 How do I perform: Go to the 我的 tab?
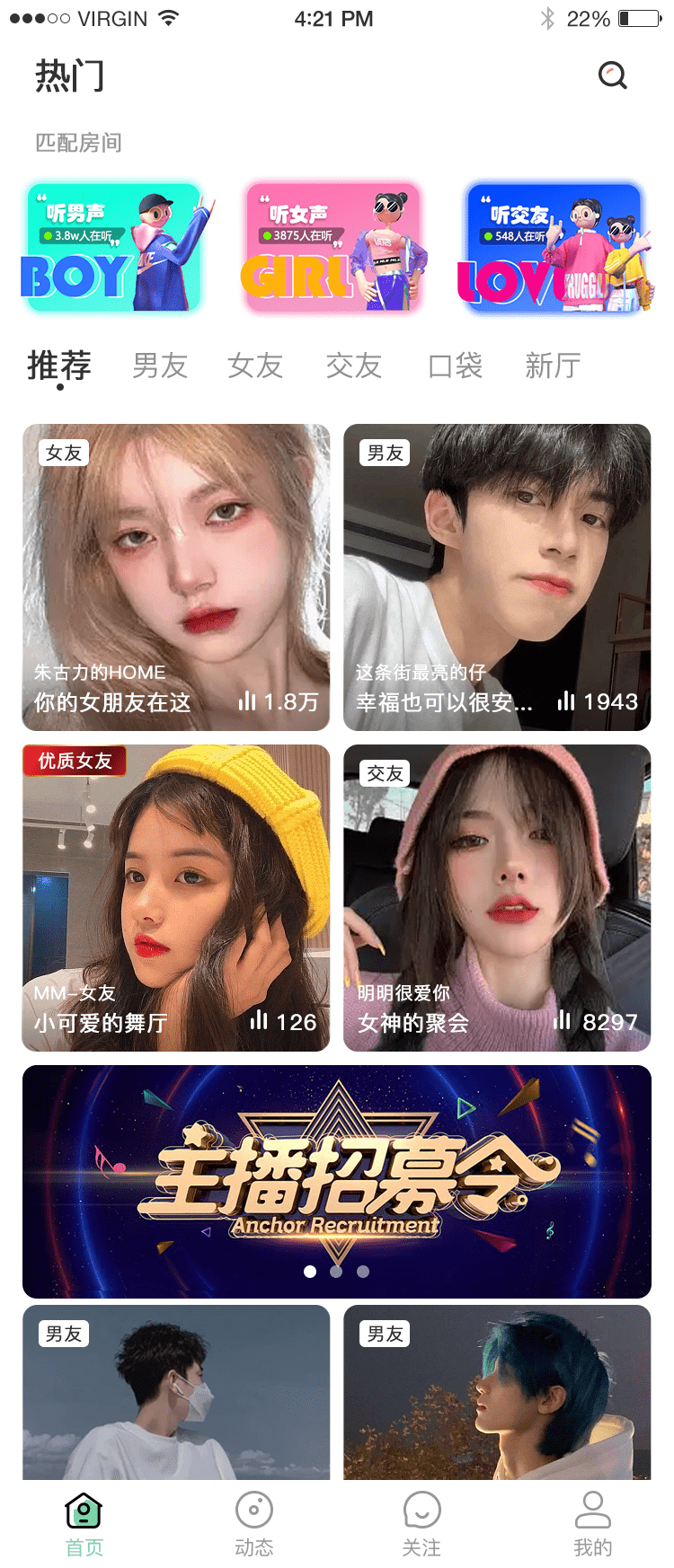592,1523
